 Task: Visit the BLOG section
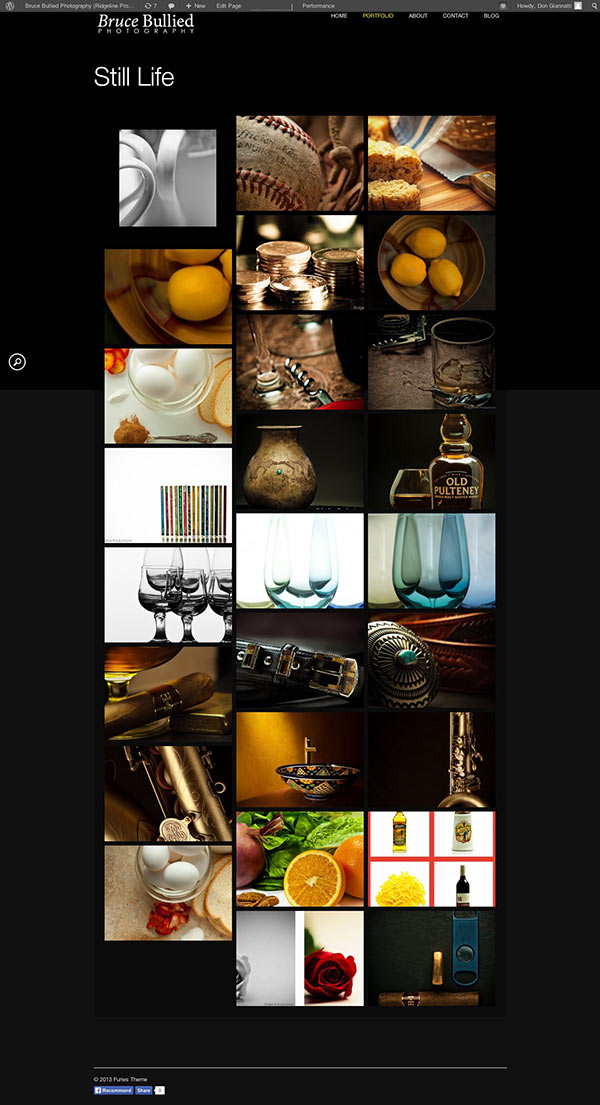point(491,16)
